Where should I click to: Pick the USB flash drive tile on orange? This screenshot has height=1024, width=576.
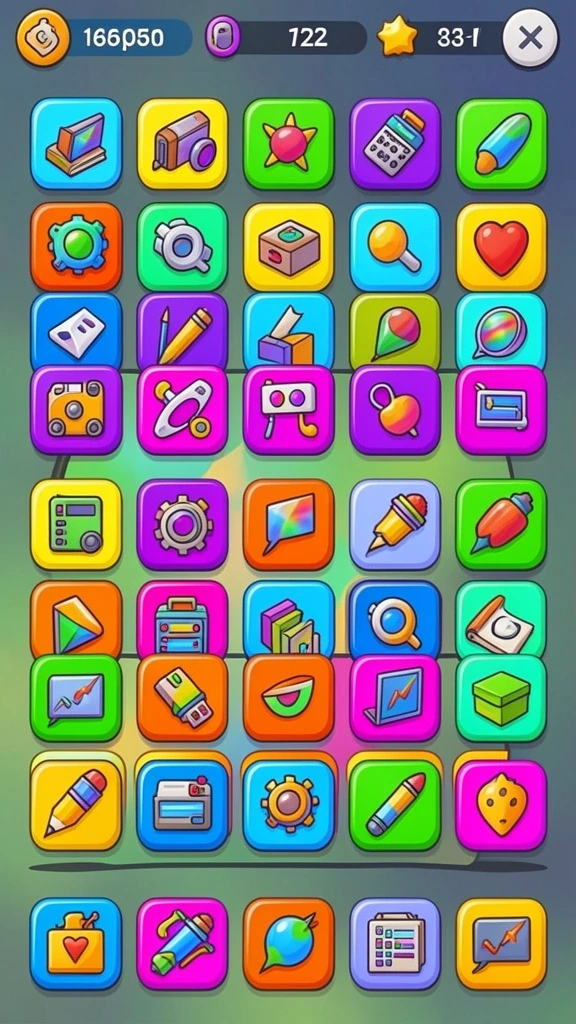click(x=182, y=698)
